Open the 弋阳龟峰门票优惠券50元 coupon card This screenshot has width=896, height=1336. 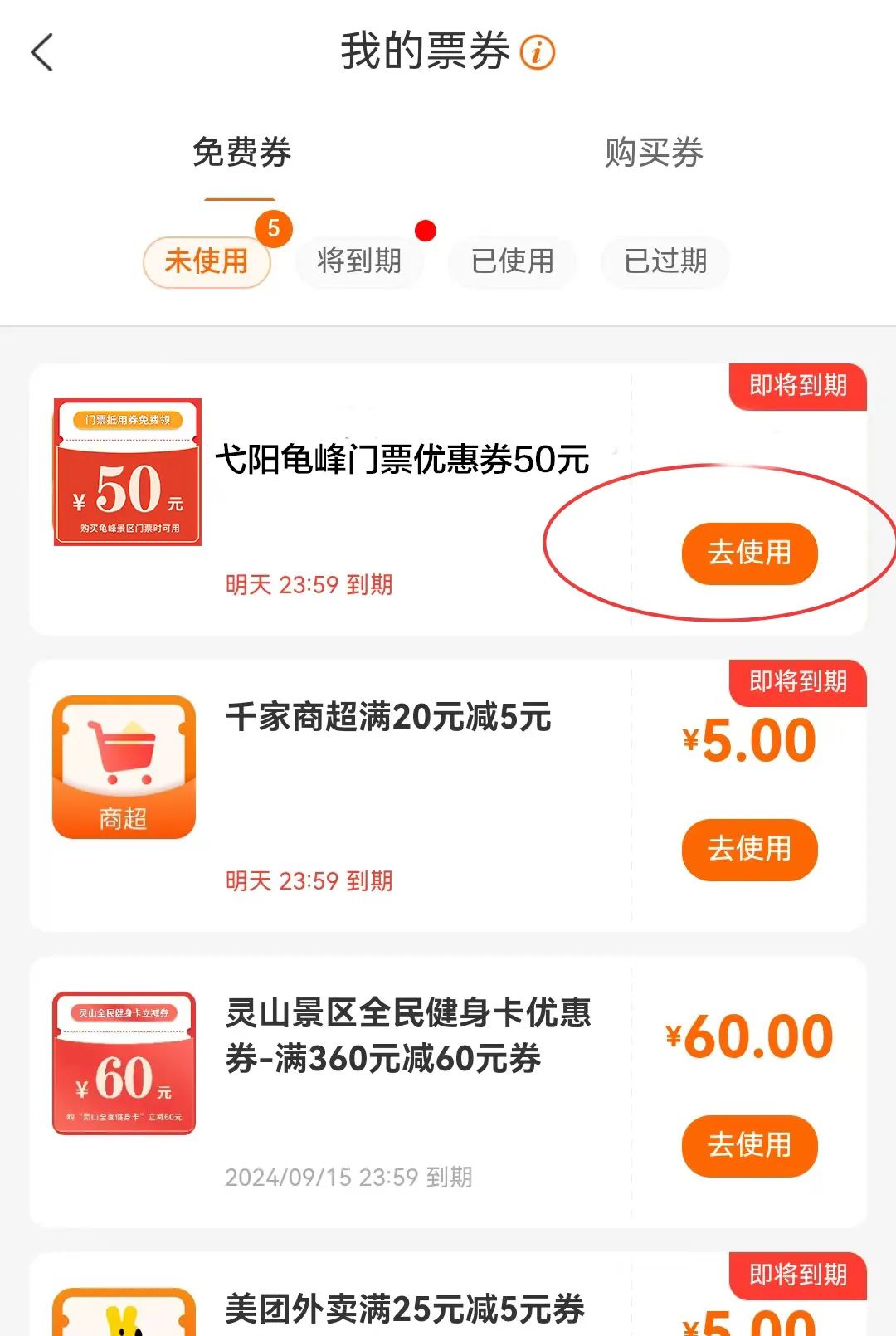tap(402, 460)
